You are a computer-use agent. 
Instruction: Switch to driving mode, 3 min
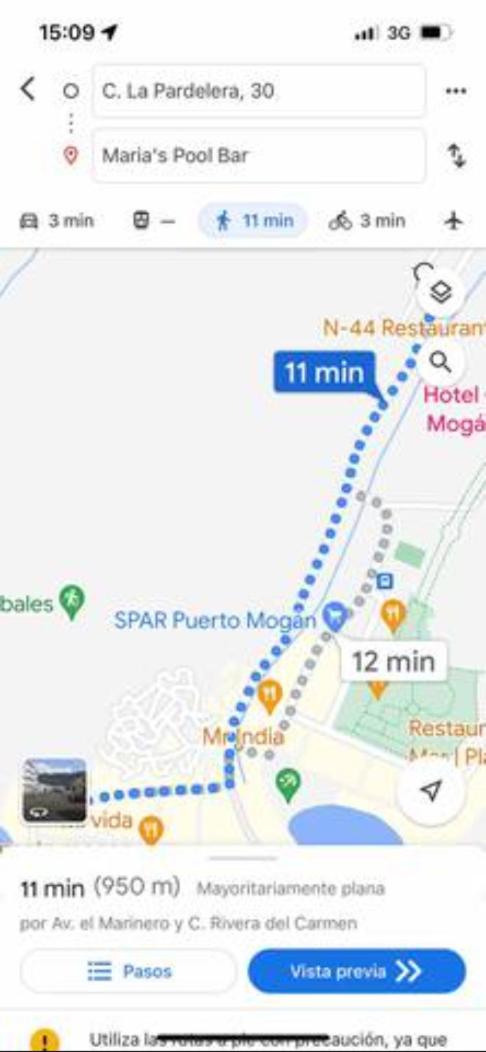pyautogui.click(x=56, y=221)
